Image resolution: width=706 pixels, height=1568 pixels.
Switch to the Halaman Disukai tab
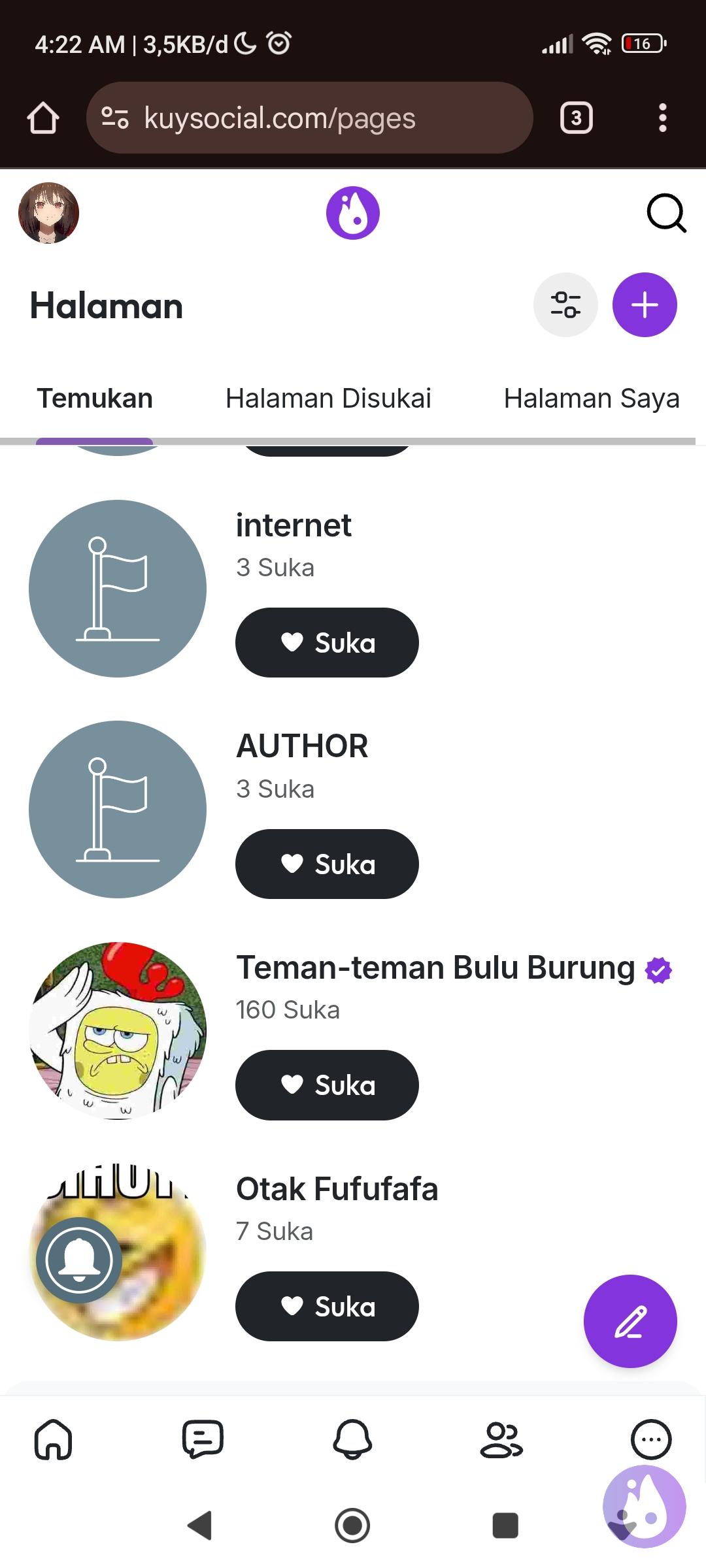point(328,399)
